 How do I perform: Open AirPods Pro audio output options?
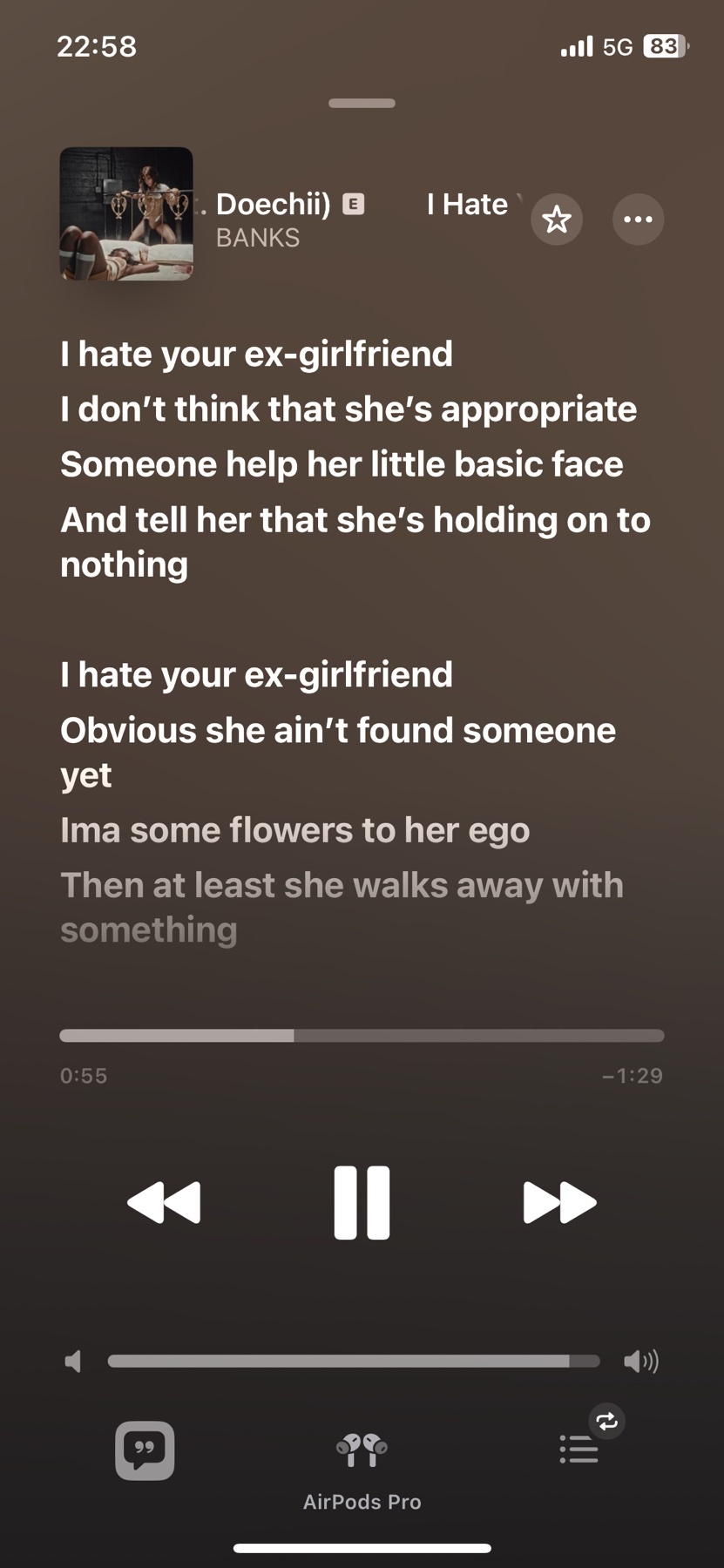click(x=362, y=1470)
